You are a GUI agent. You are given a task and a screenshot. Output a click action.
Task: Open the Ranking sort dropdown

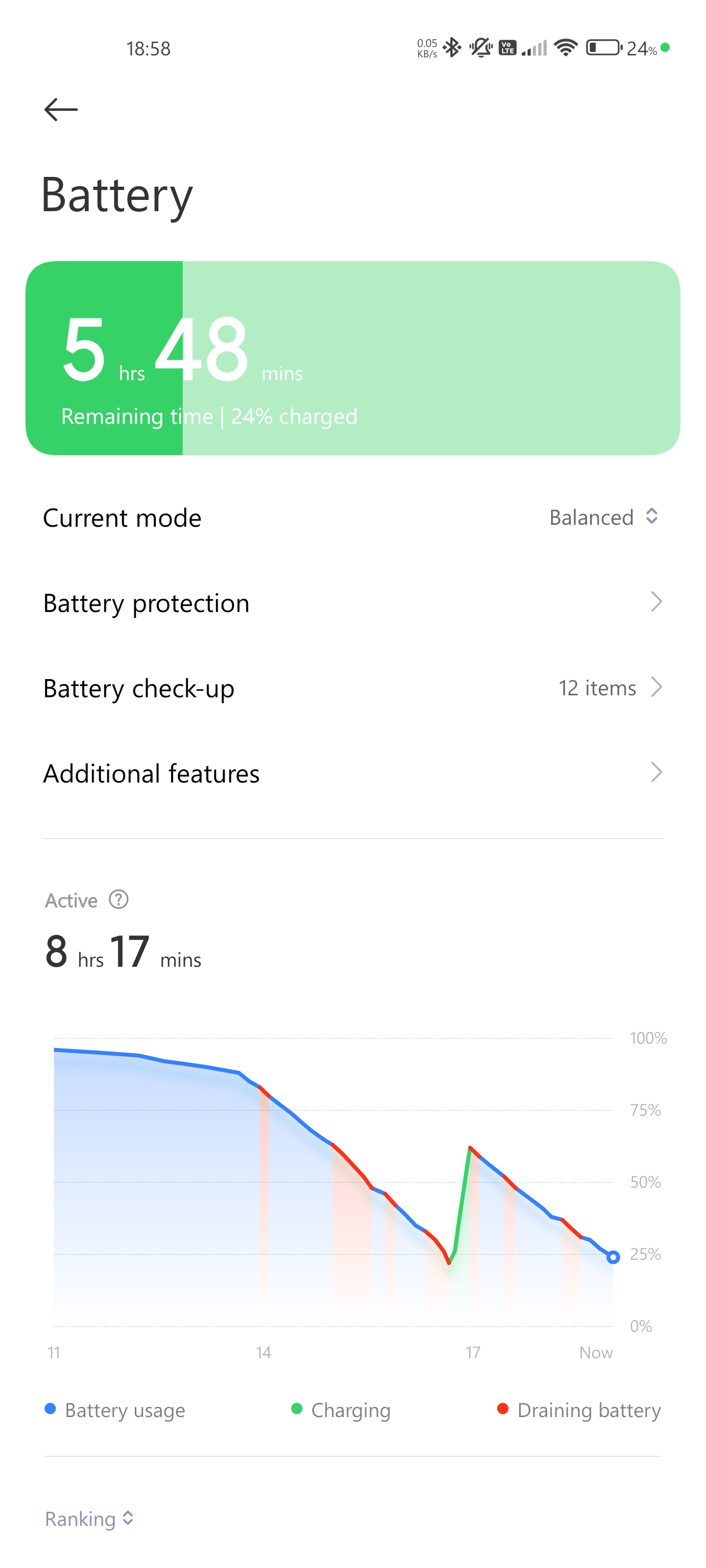click(x=90, y=1519)
